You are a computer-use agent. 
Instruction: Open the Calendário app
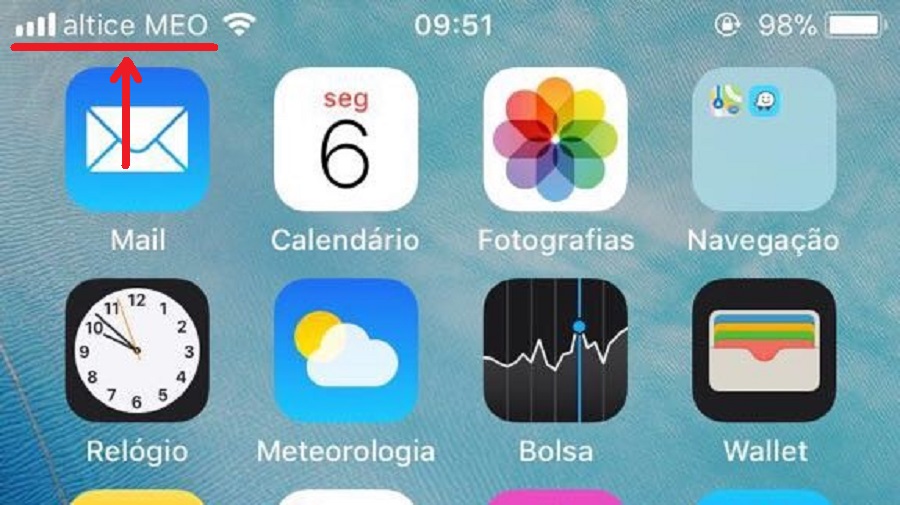pyautogui.click(x=345, y=139)
